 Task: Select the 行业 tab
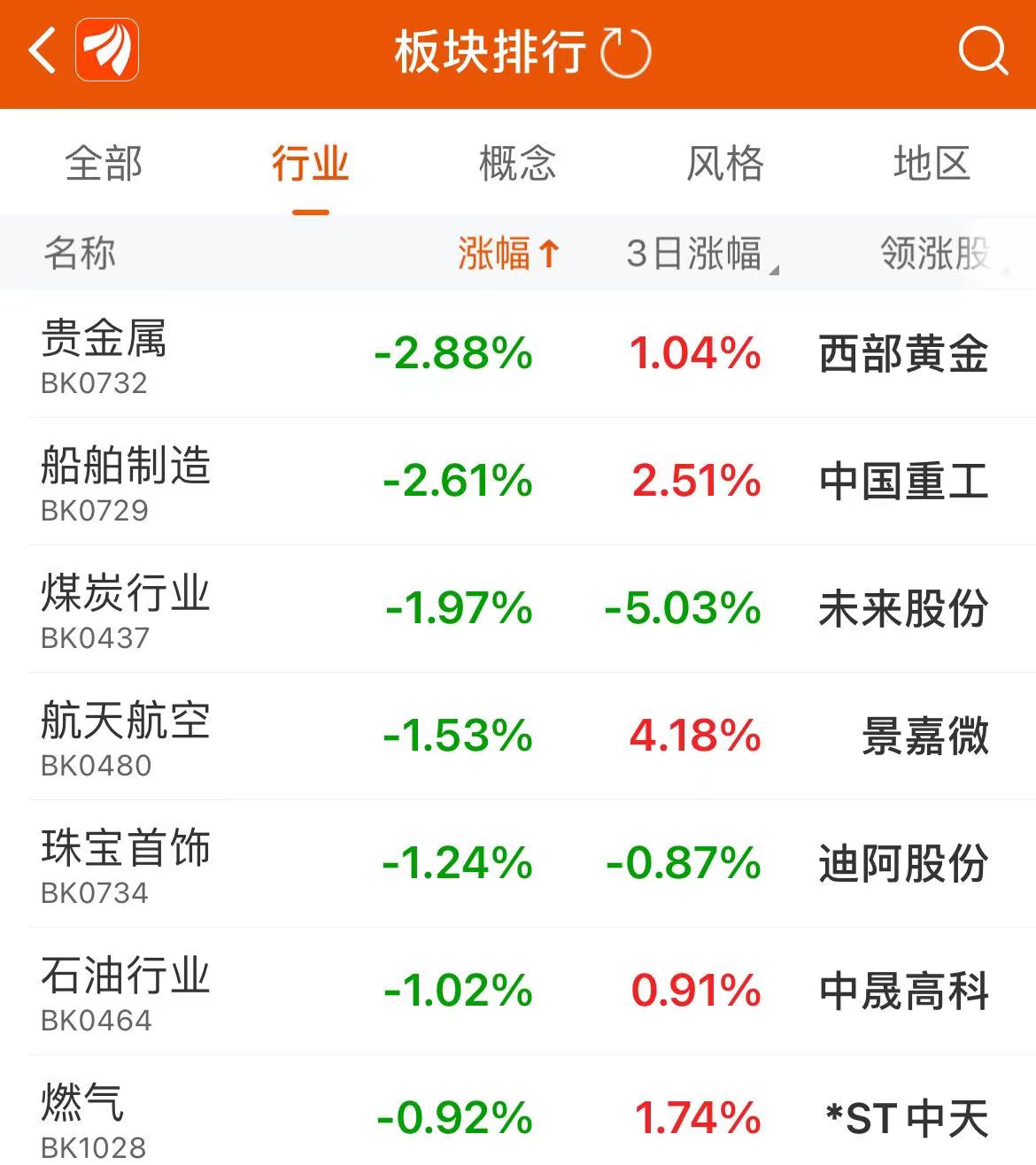(310, 165)
